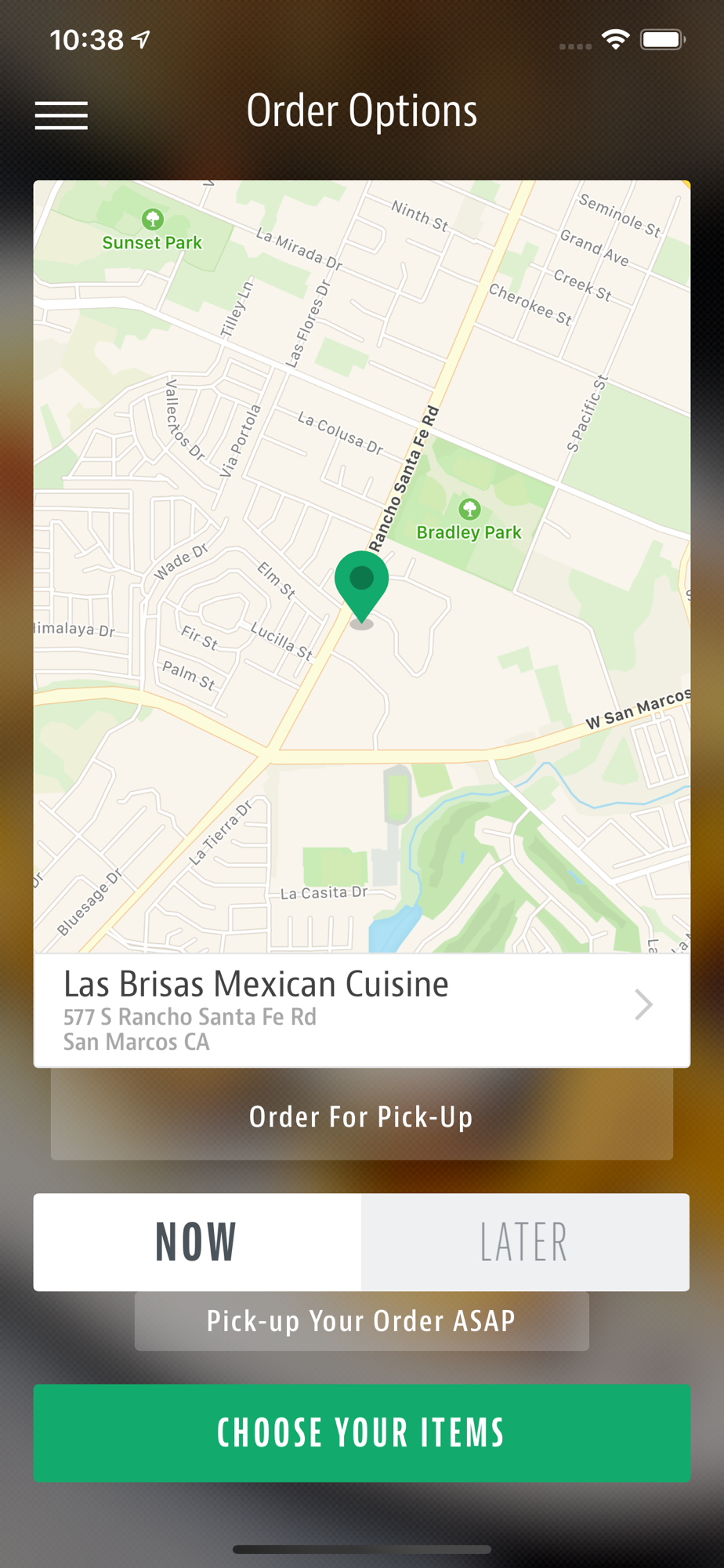The width and height of the screenshot is (724, 1568).
Task: Open Las Brisas Mexican Cuisine location details
Action: click(361, 1010)
